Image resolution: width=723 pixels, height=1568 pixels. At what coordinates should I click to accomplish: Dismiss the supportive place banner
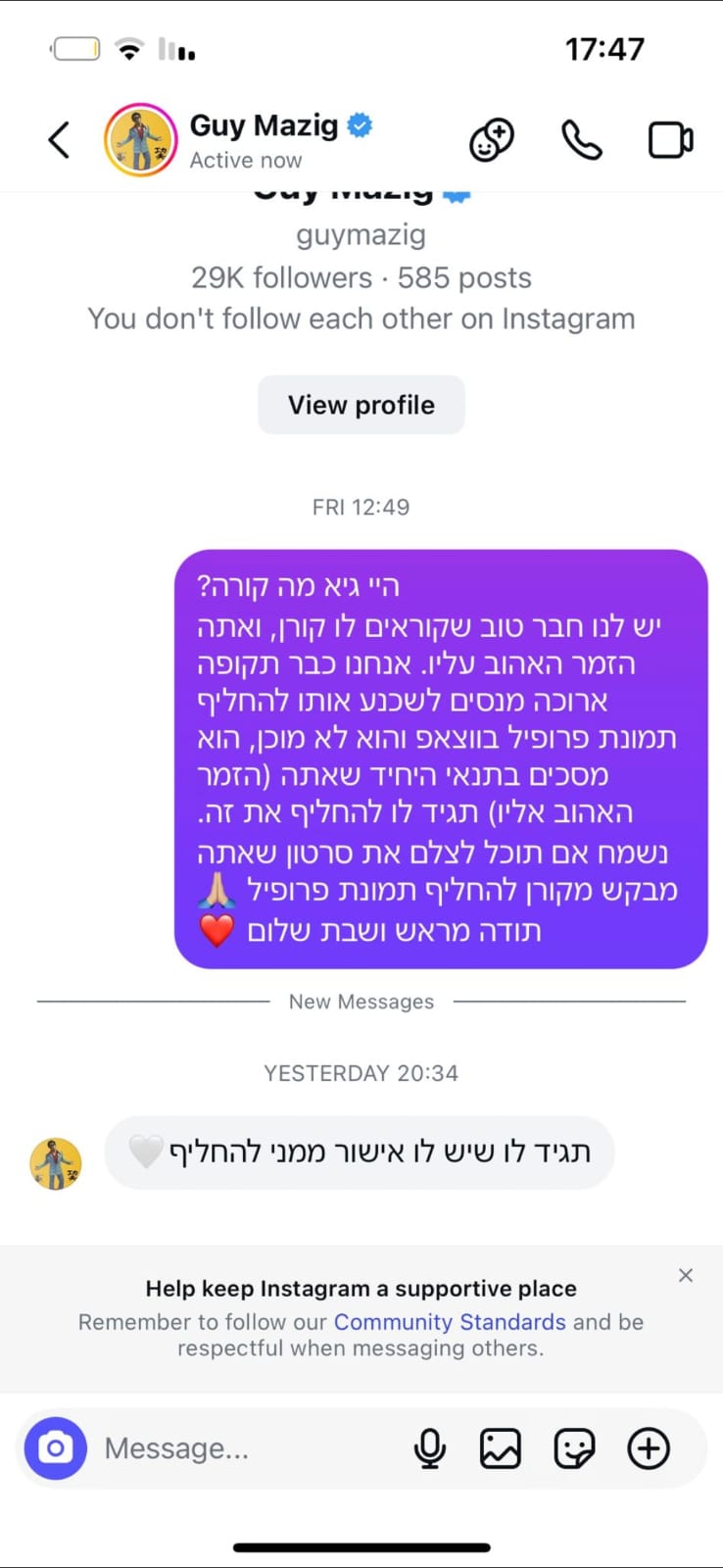tap(686, 1275)
